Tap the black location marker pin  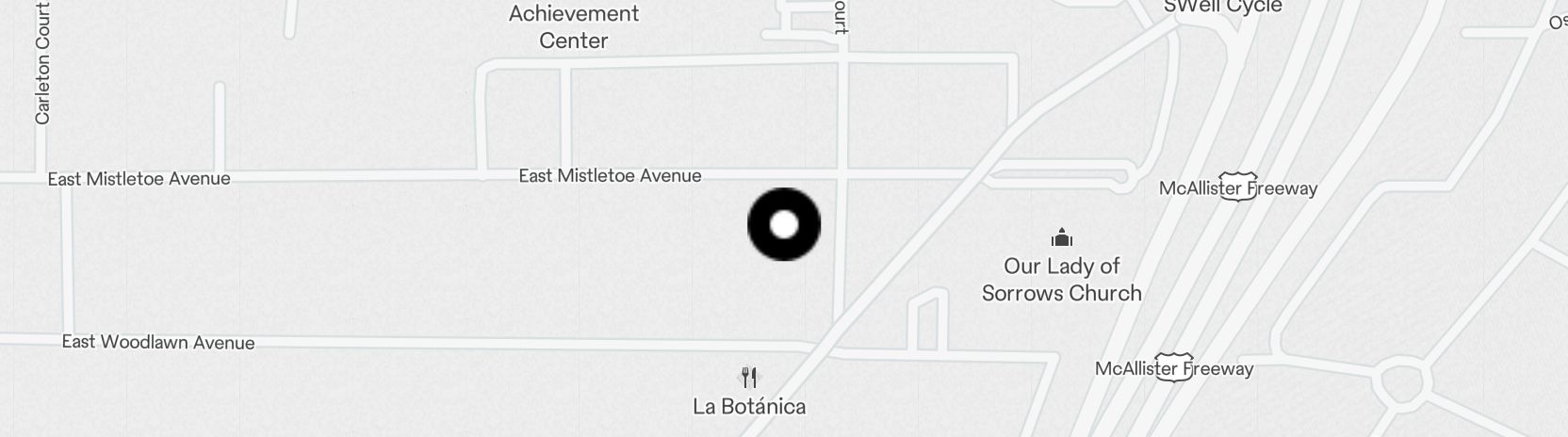784,225
